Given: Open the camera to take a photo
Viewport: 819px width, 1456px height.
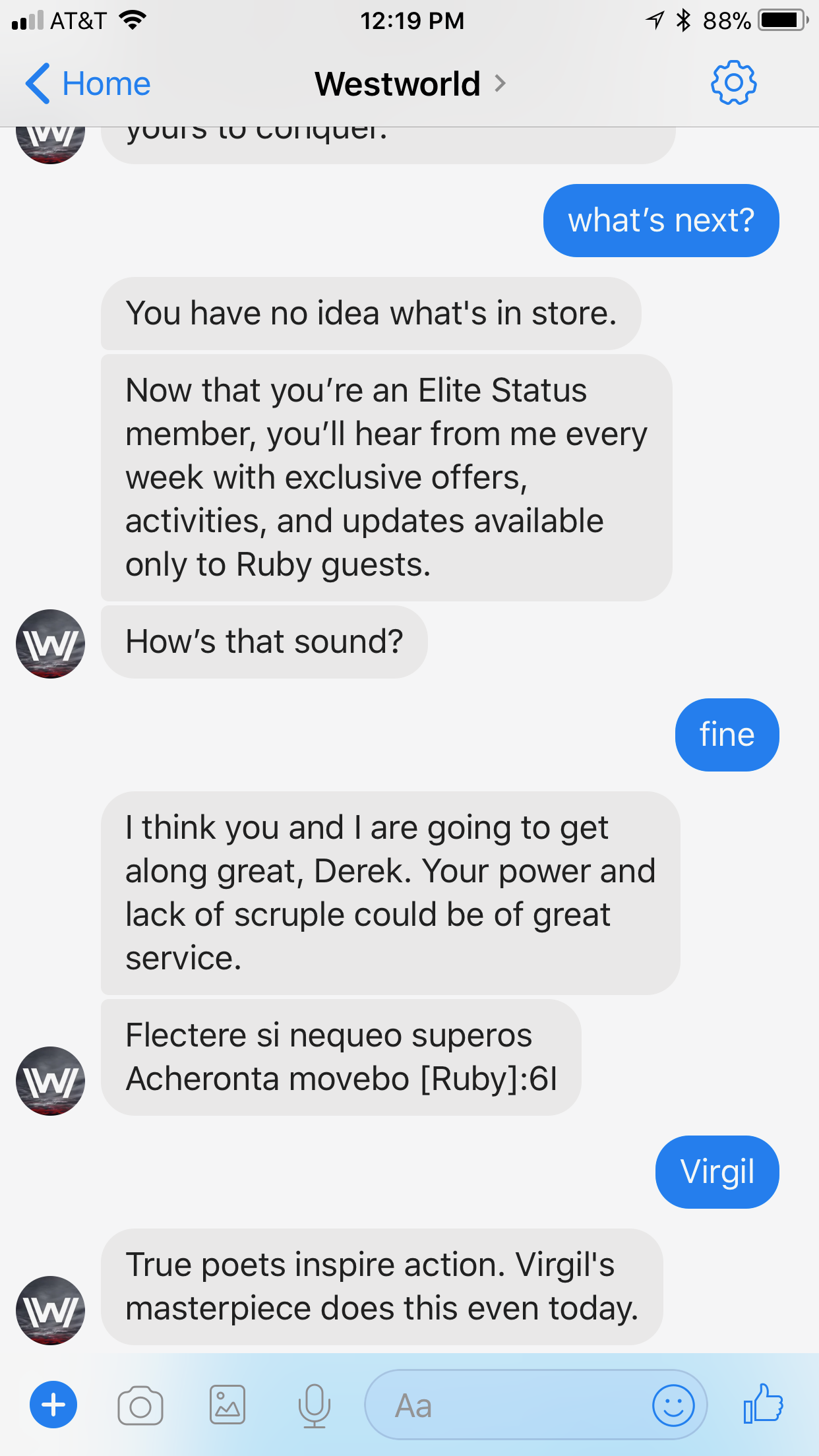Looking at the screenshot, I should [x=140, y=1405].
